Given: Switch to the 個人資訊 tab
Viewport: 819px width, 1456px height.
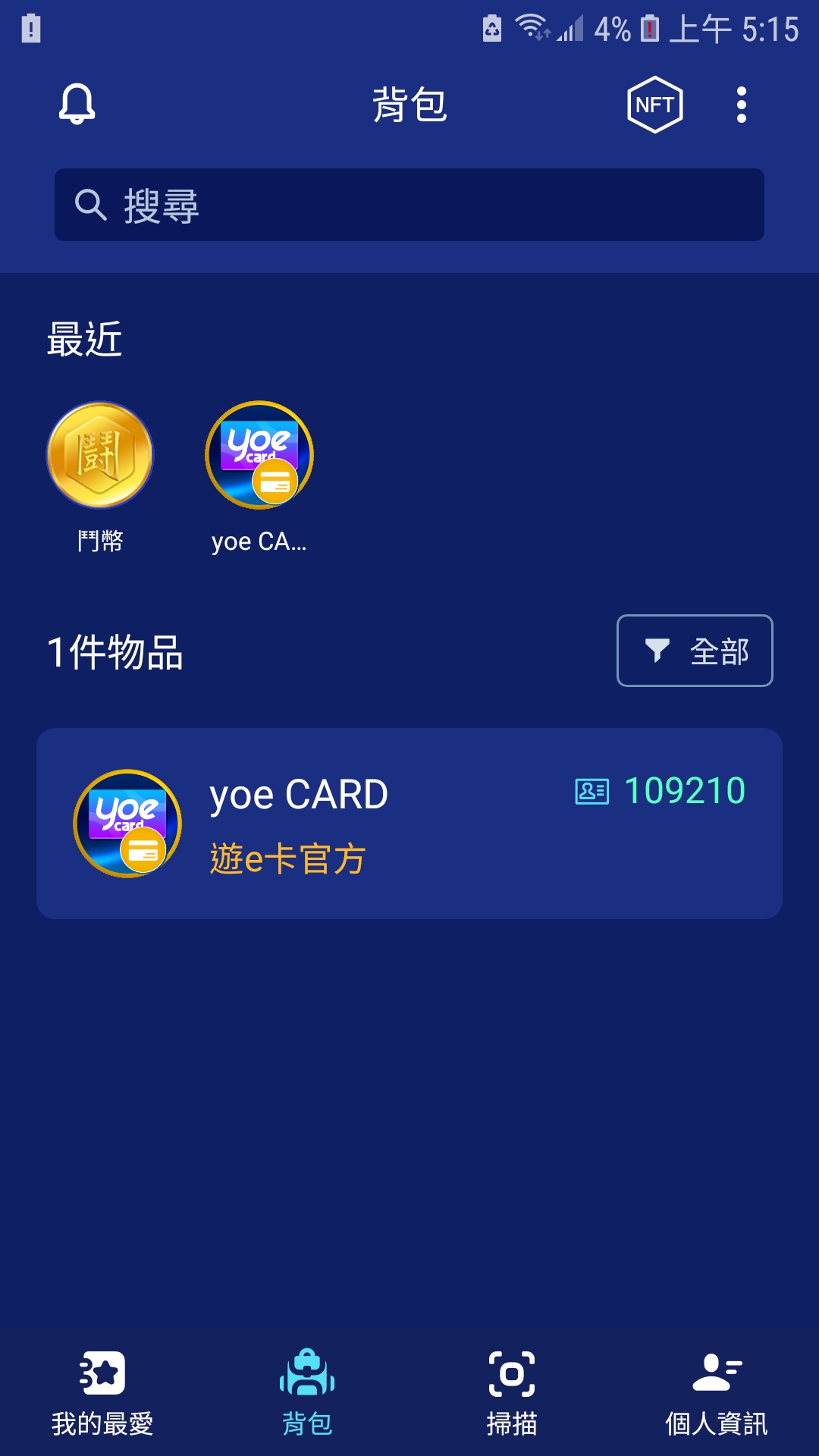Looking at the screenshot, I should 717,1392.
